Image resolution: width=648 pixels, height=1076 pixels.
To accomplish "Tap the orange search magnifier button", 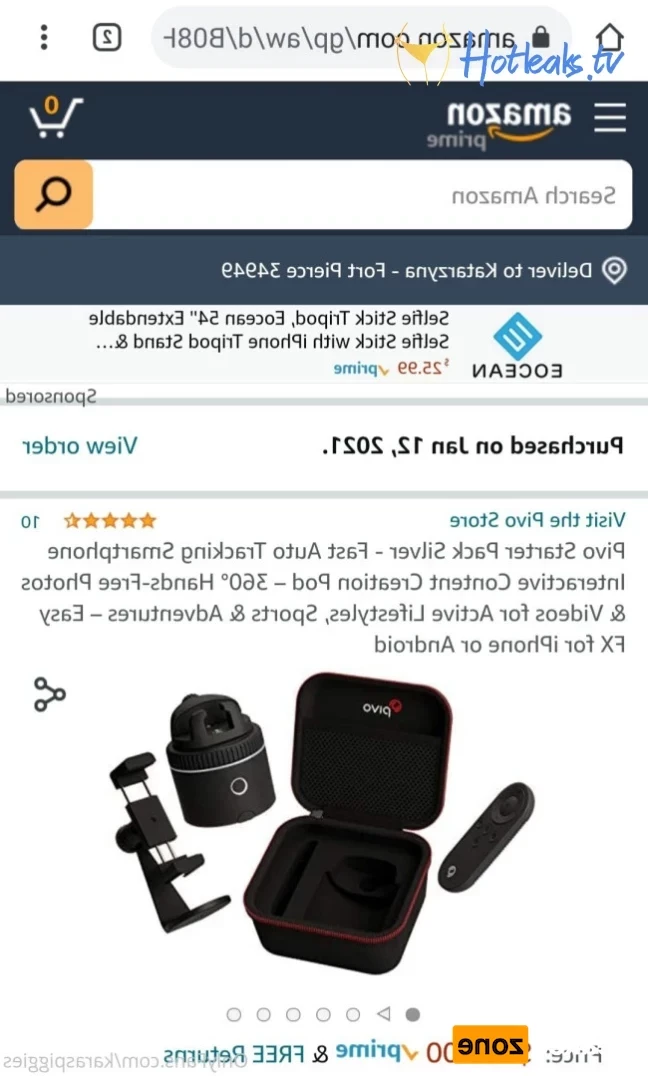I will point(54,195).
